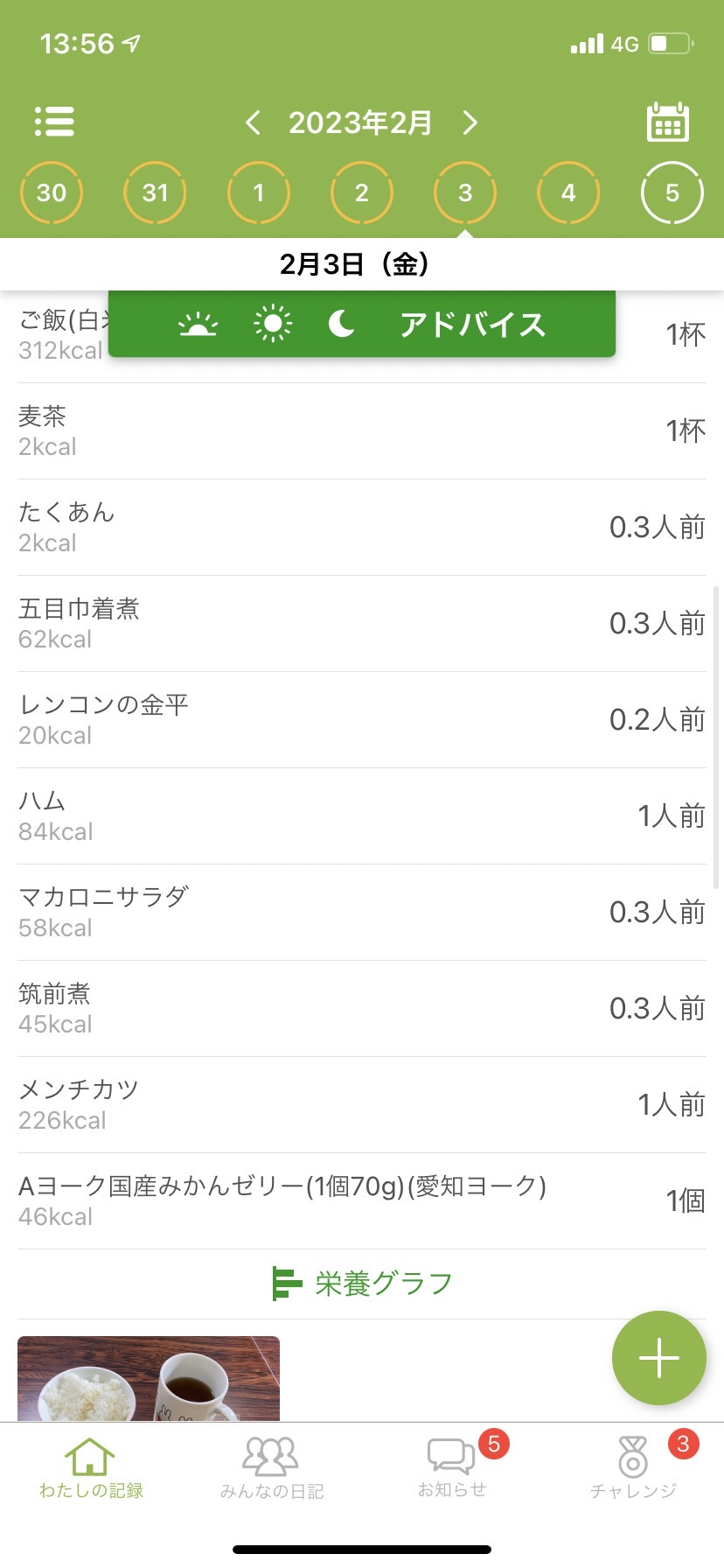
Task: Switch to みんなの日記 tab
Action: 272,1467
